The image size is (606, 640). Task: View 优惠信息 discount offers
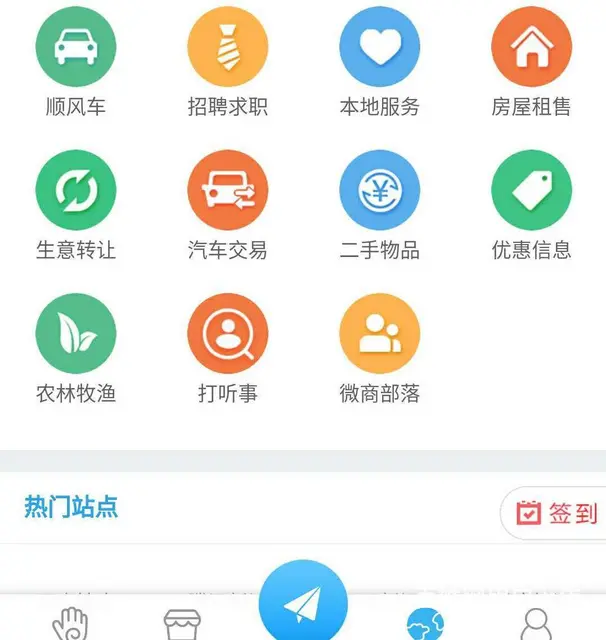click(x=531, y=191)
